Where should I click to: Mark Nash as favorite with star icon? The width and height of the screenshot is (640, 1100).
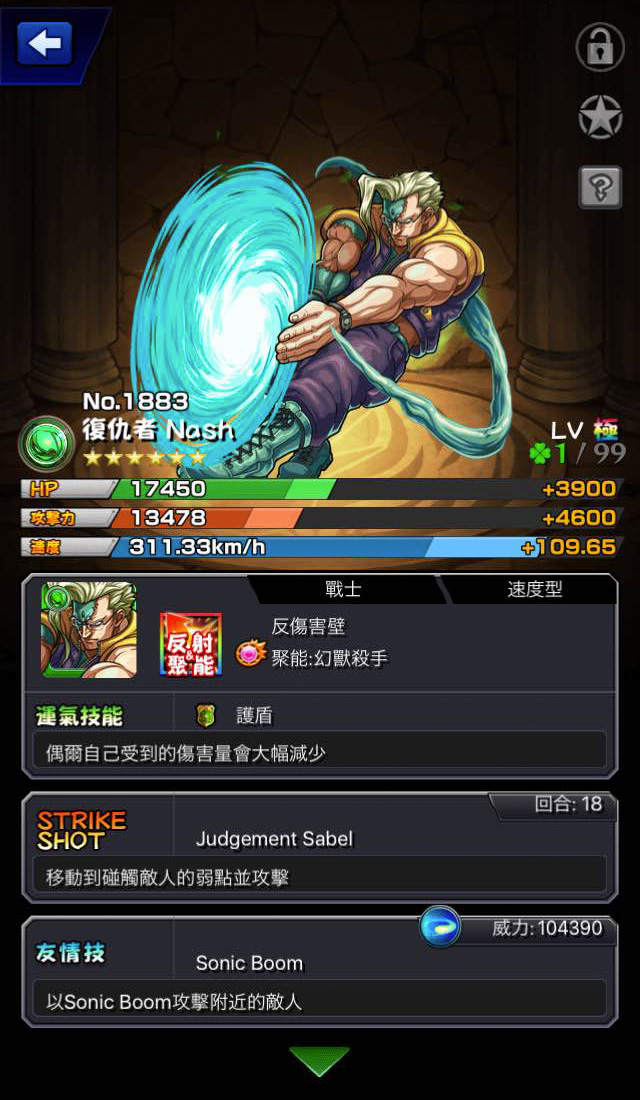coord(600,116)
